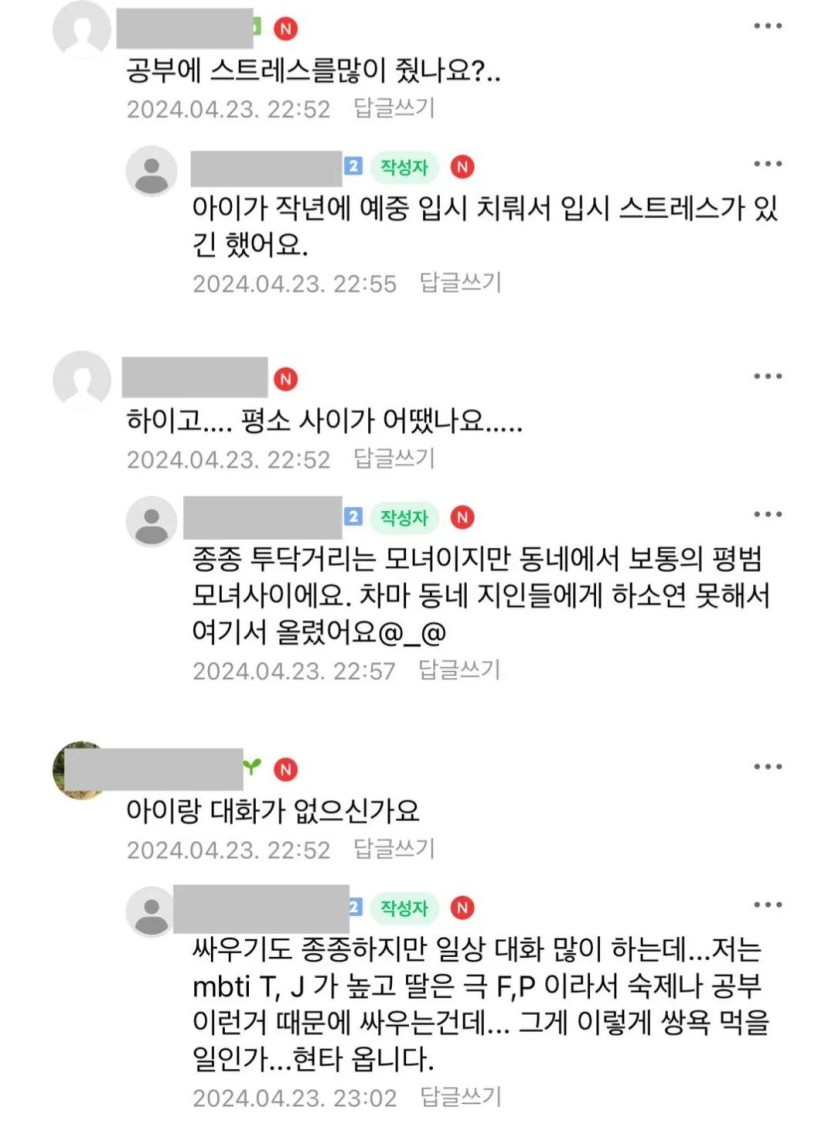This screenshot has height=1124, width=835.
Task: Tap 답글쓰기 under the comment about 공부에 스트레스
Action: 394,108
